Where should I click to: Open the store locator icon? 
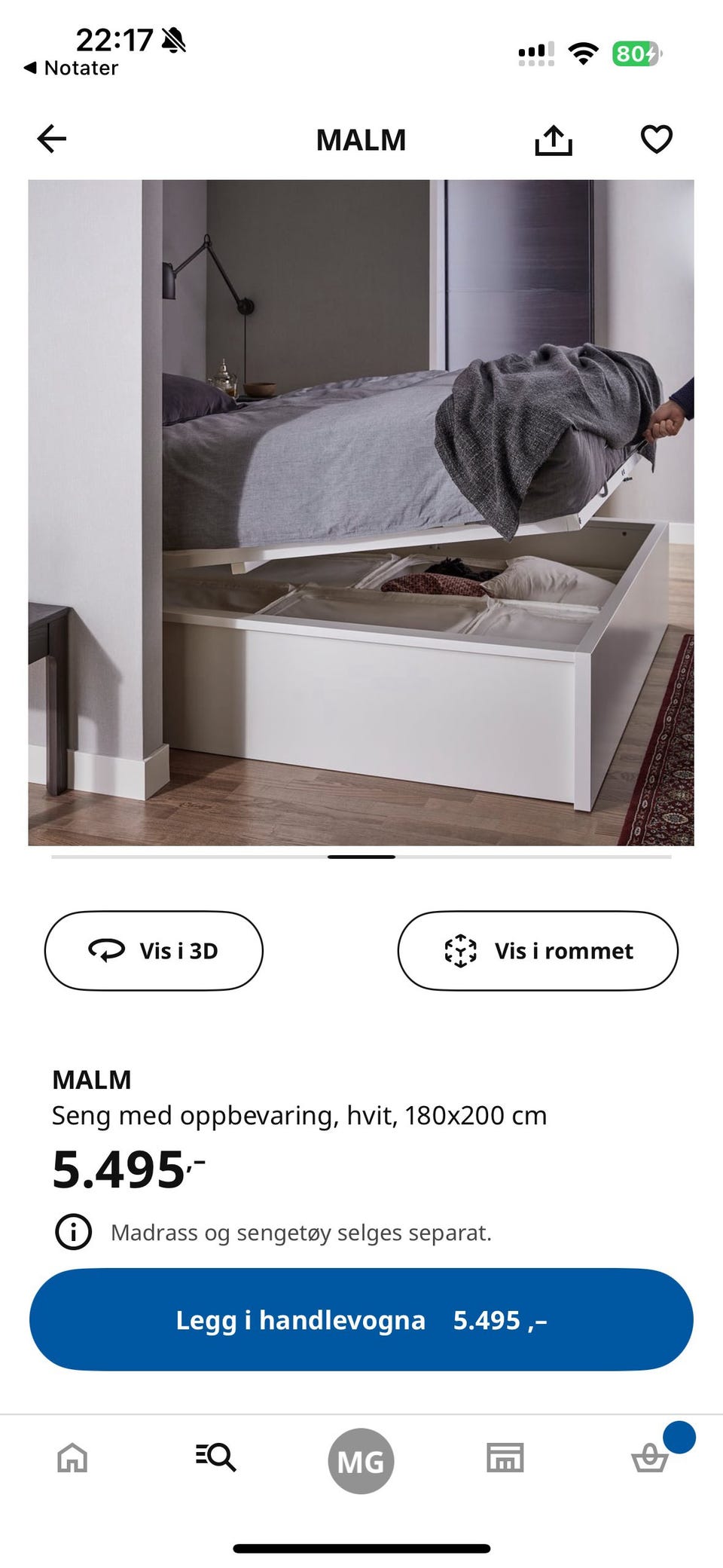click(x=505, y=1459)
